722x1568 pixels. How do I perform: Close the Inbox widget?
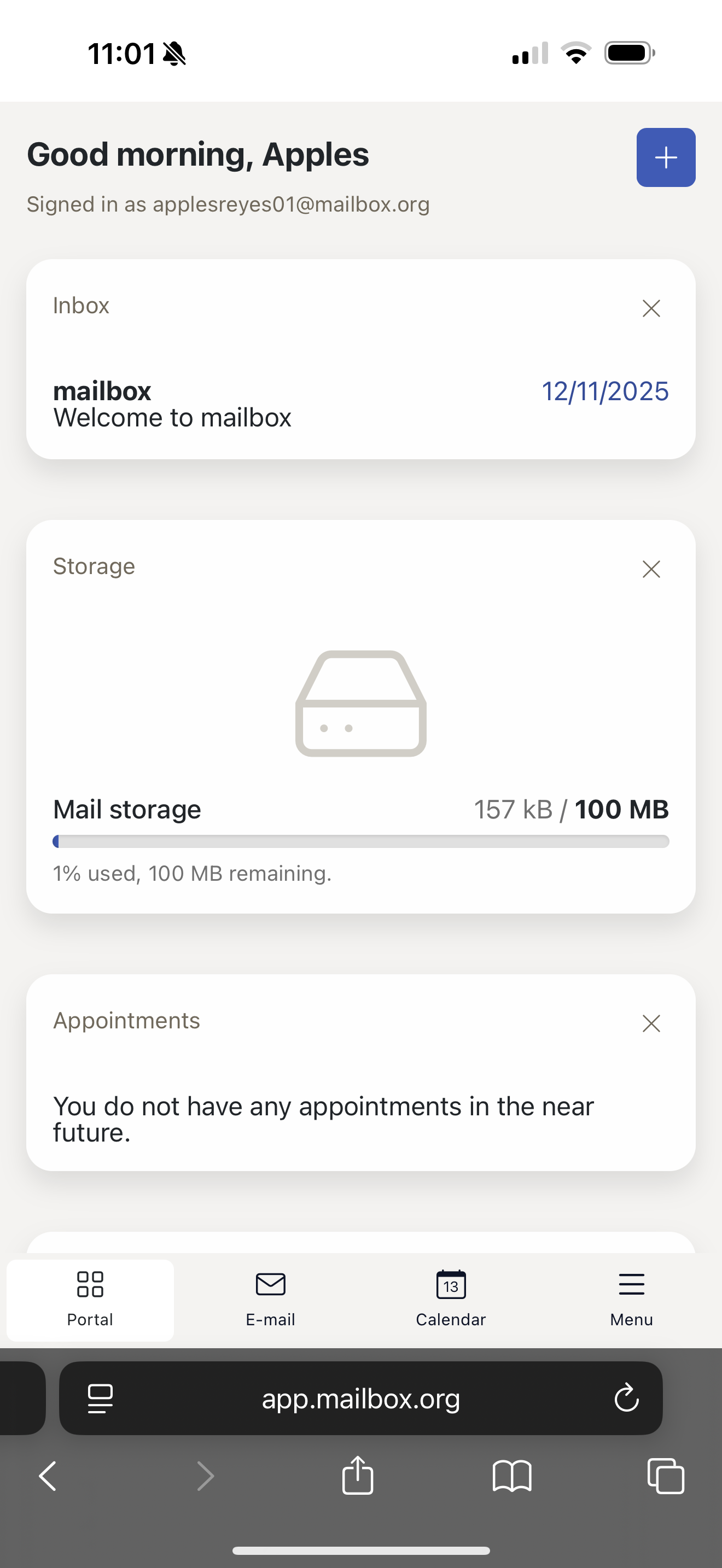click(651, 308)
